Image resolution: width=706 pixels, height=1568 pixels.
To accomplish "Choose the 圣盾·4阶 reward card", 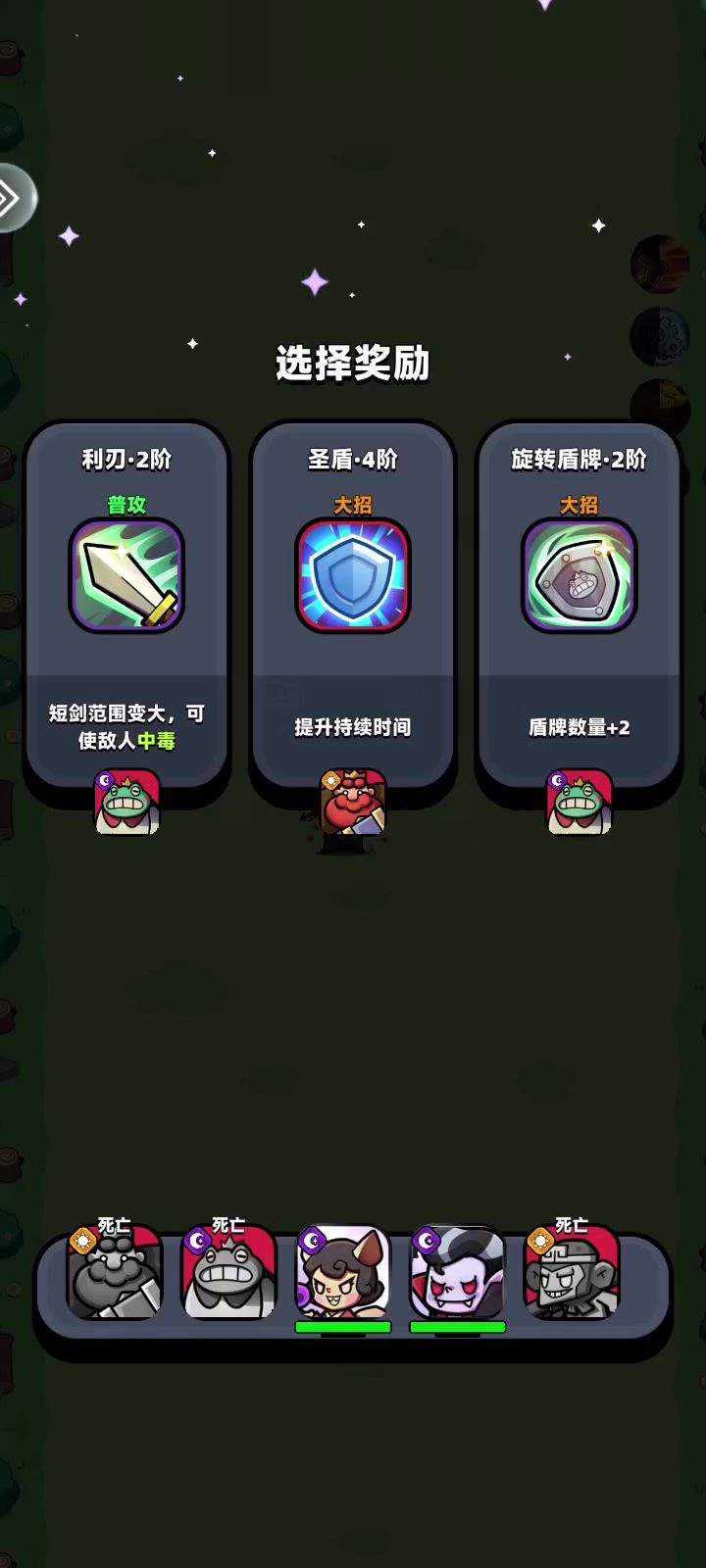I will 353,603.
